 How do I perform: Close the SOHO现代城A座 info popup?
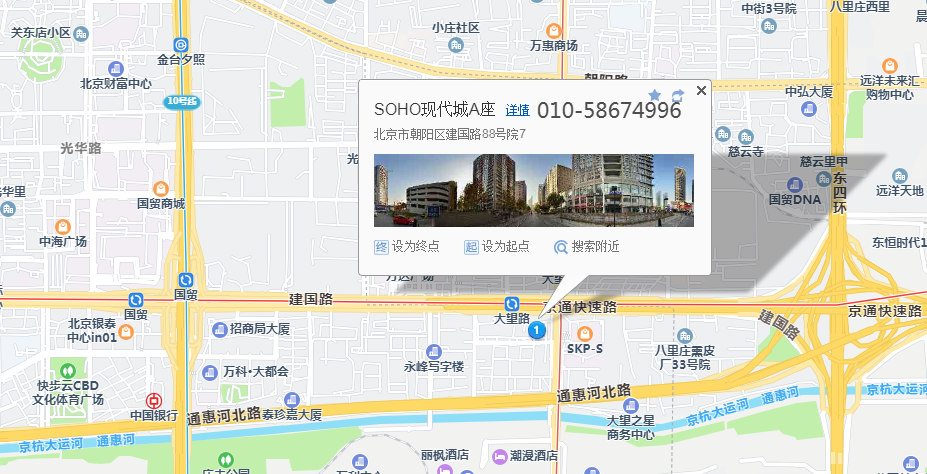click(x=701, y=90)
